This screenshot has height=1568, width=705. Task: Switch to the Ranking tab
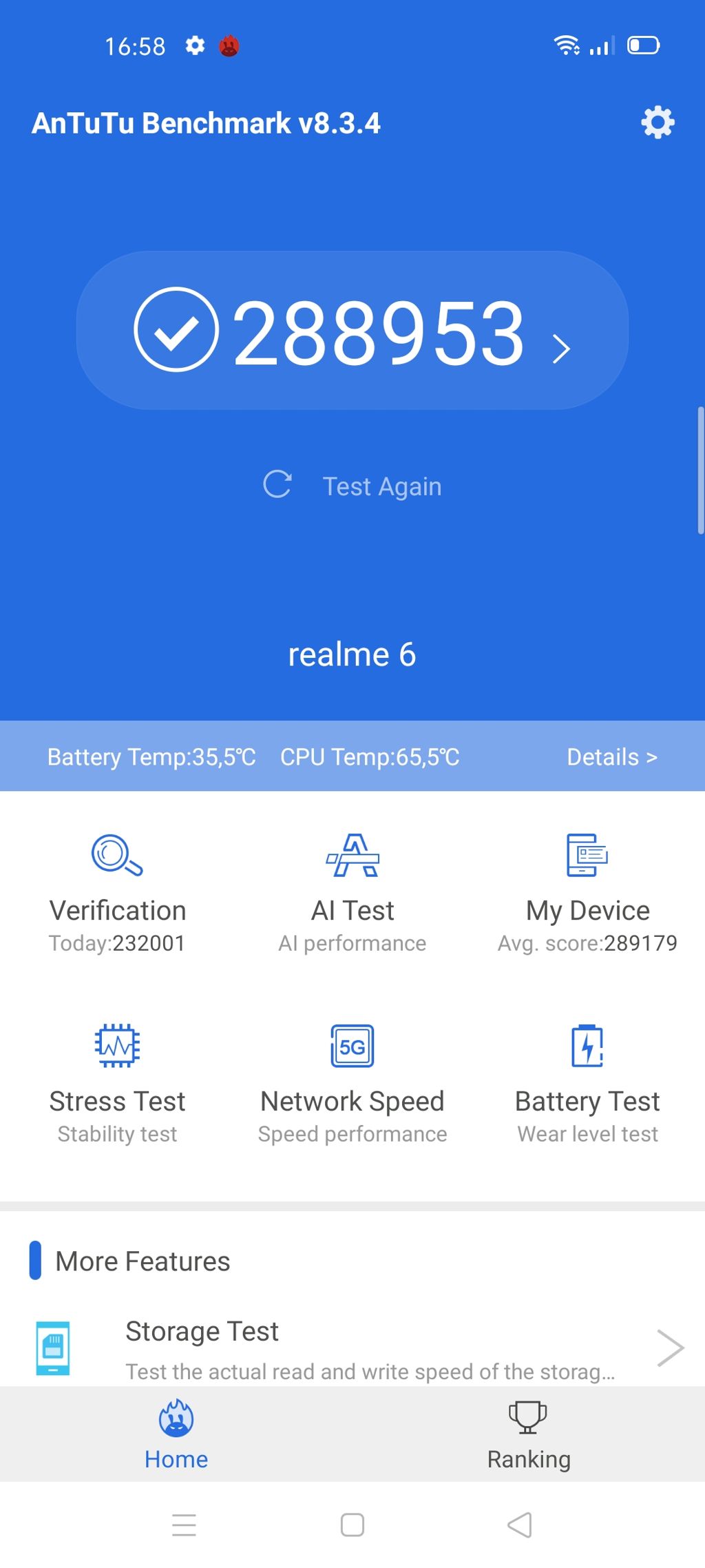tap(528, 1434)
